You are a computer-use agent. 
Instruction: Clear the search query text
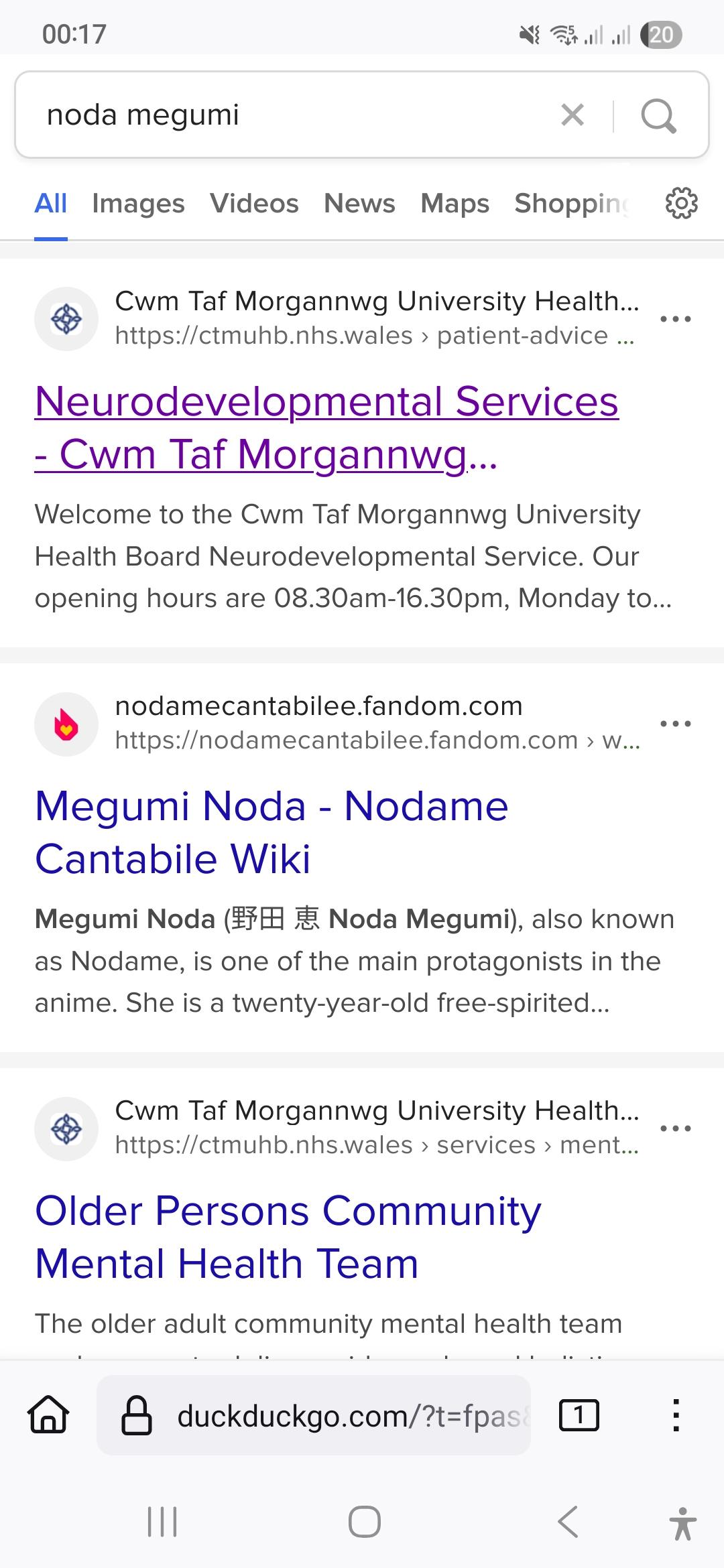click(x=572, y=115)
